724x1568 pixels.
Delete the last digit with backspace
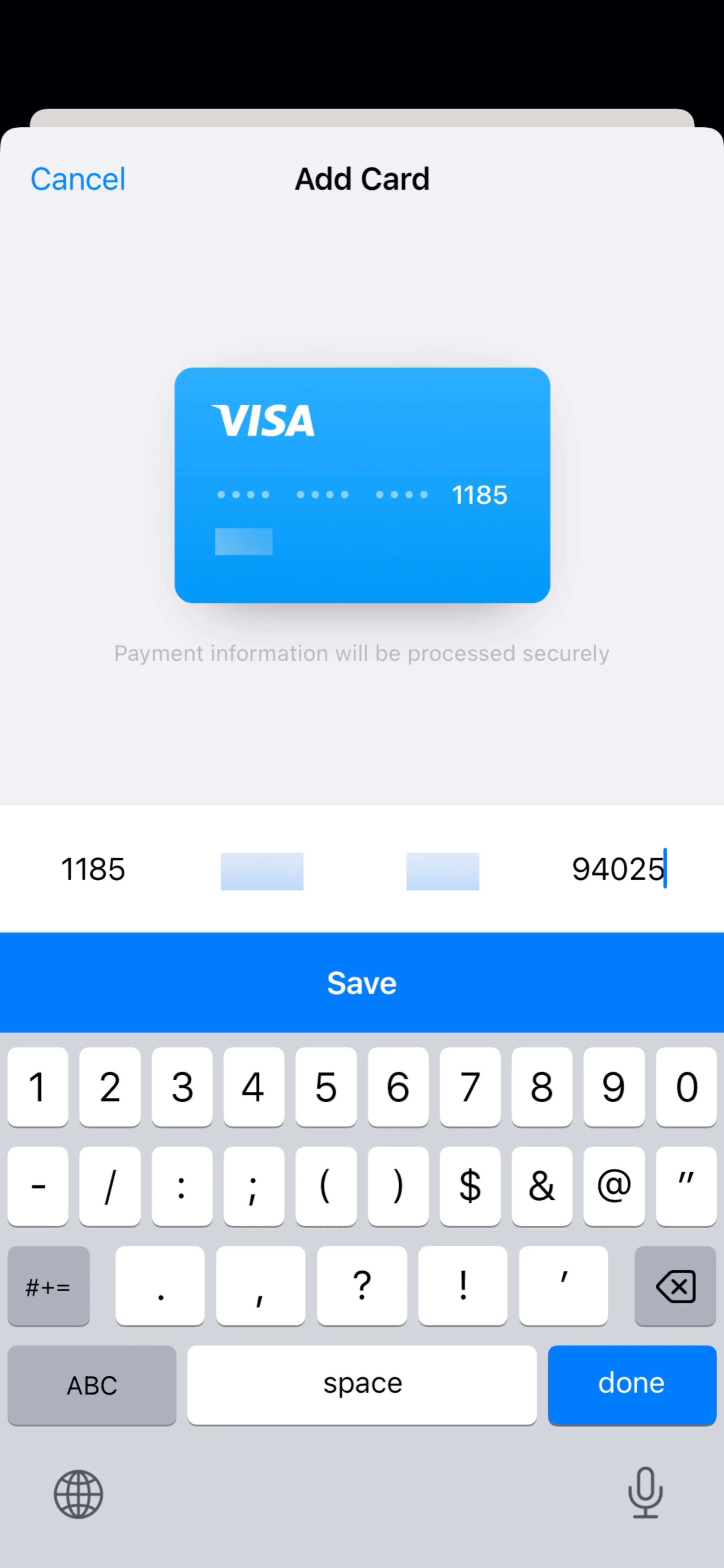pyautogui.click(x=675, y=1286)
